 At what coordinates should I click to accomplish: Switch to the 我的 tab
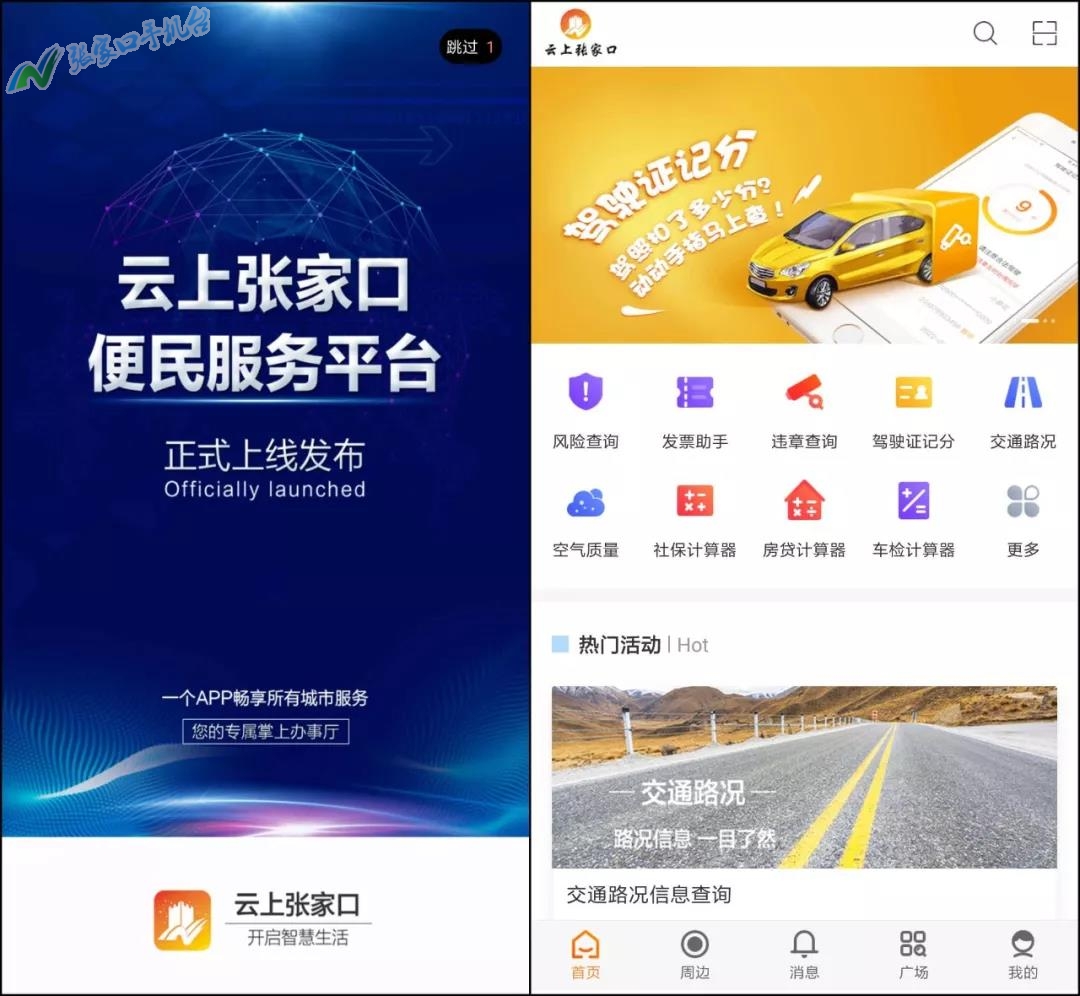[1023, 955]
